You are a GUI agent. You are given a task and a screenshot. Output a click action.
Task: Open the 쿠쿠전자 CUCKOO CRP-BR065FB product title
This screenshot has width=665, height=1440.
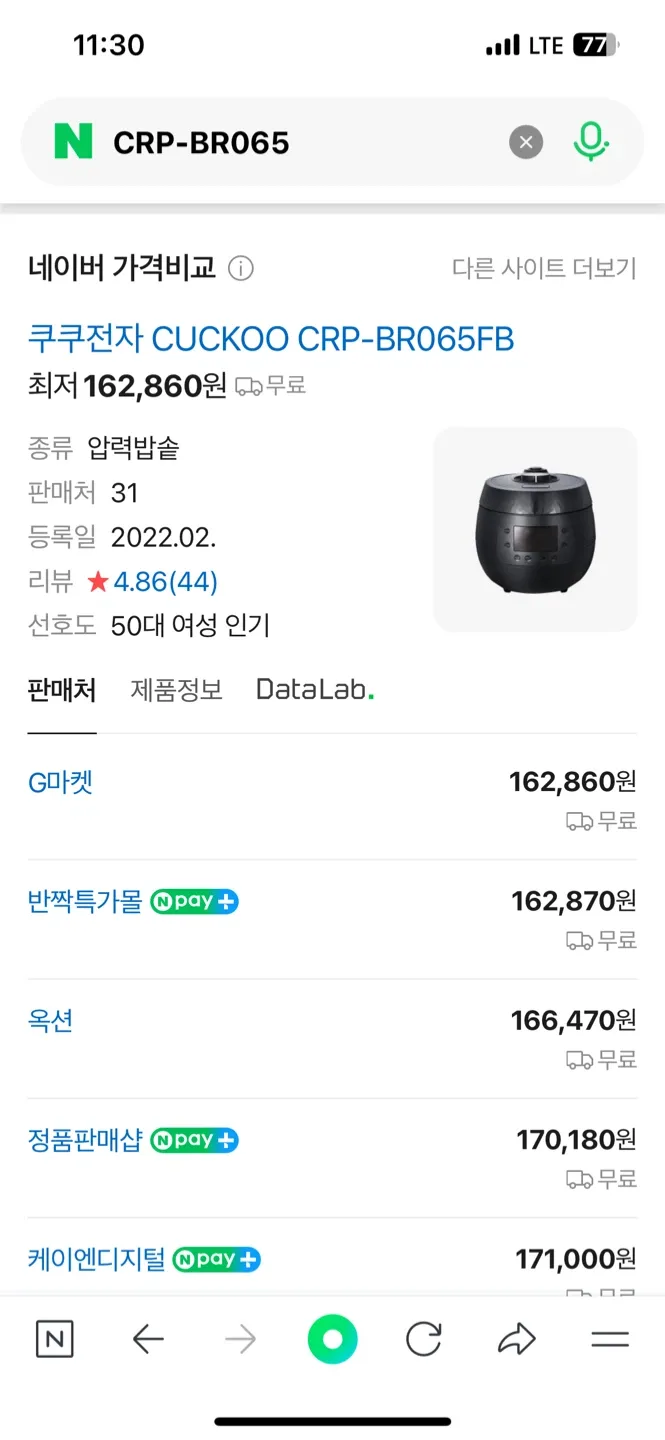click(271, 340)
